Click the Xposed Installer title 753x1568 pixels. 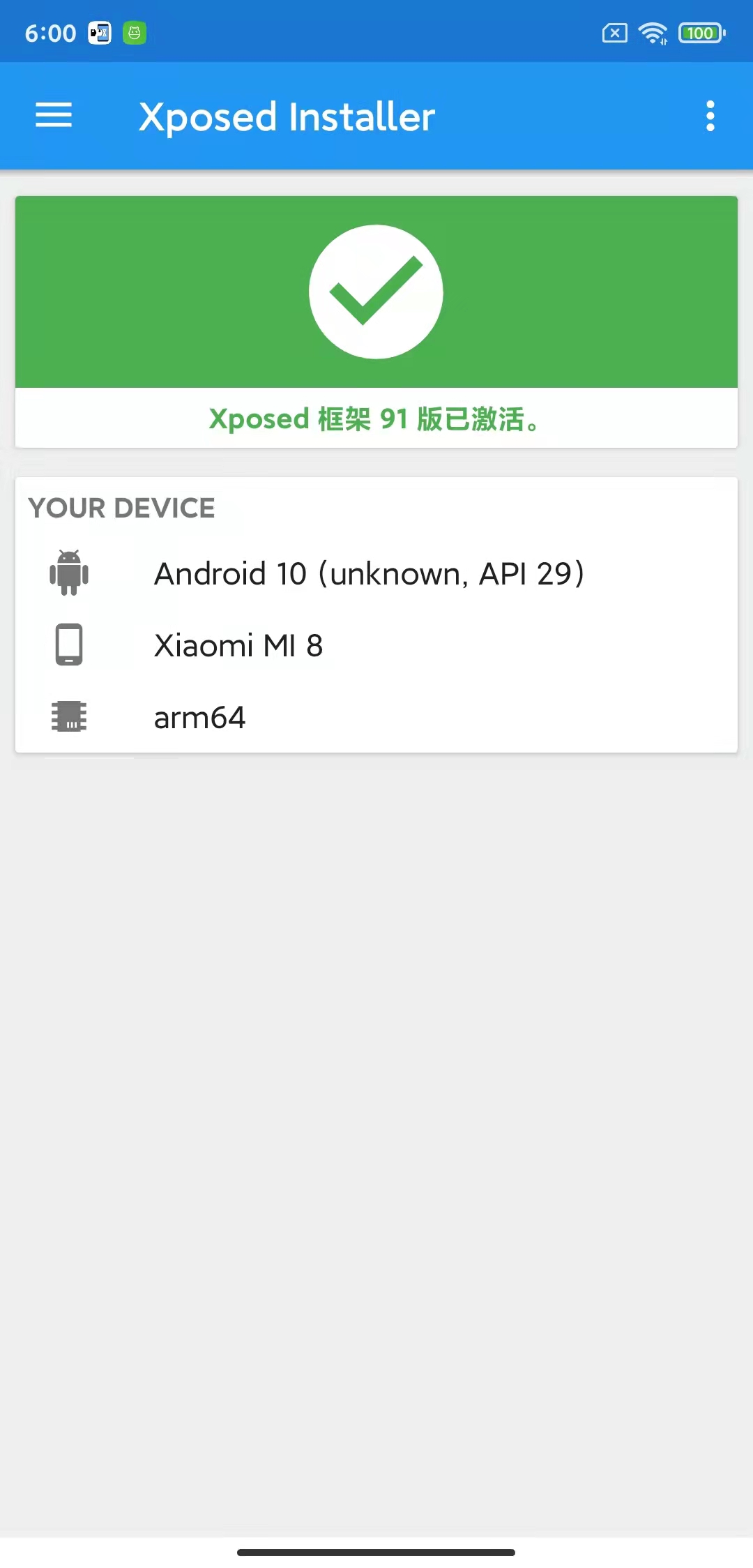pyautogui.click(x=287, y=116)
